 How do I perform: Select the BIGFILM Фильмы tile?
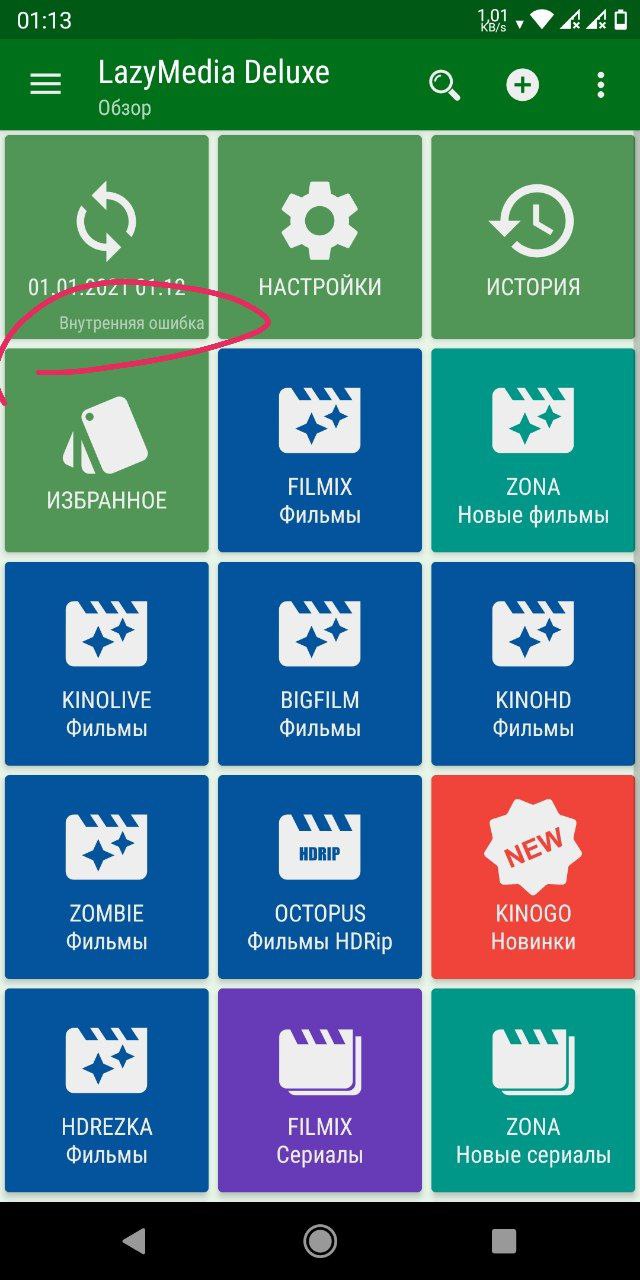tap(320, 663)
